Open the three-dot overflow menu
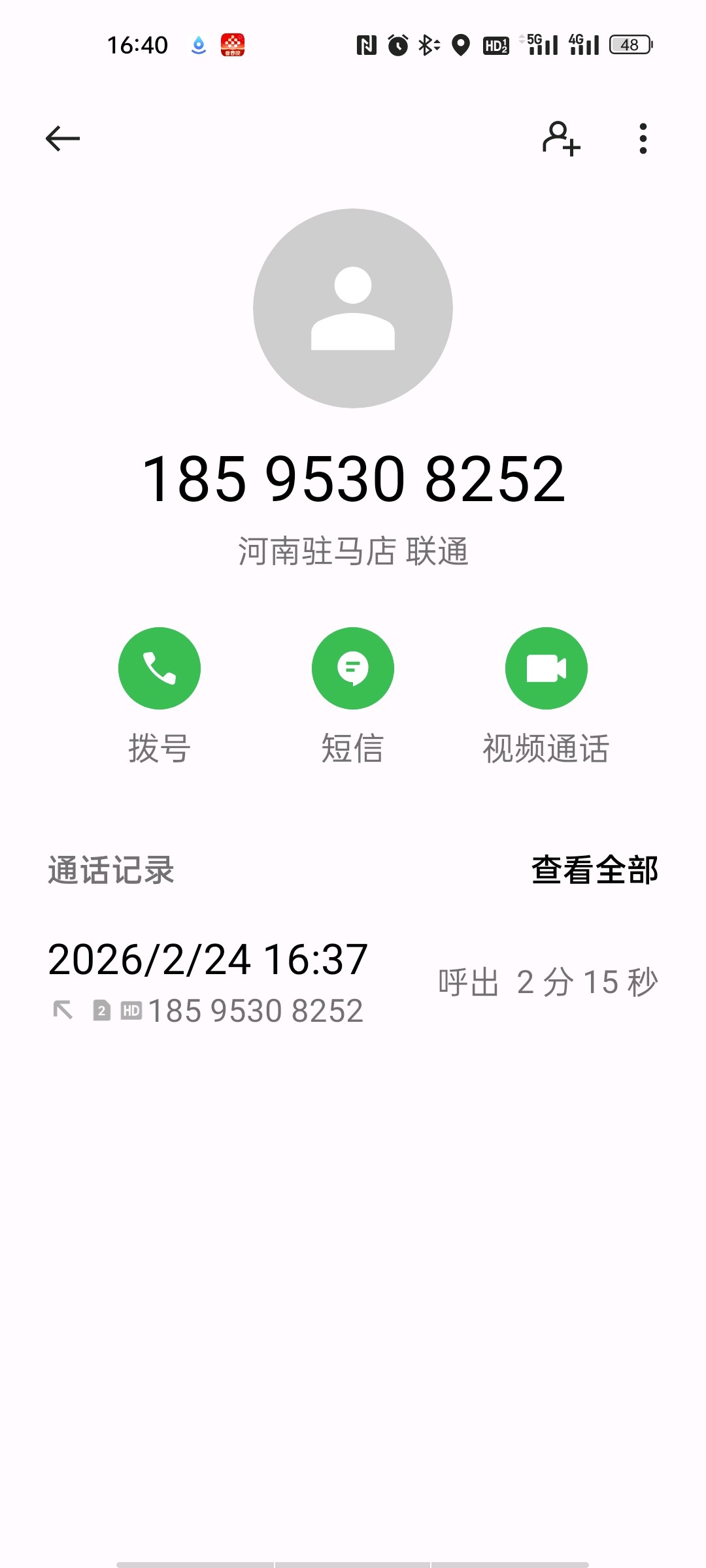The image size is (706, 1568). point(643,139)
